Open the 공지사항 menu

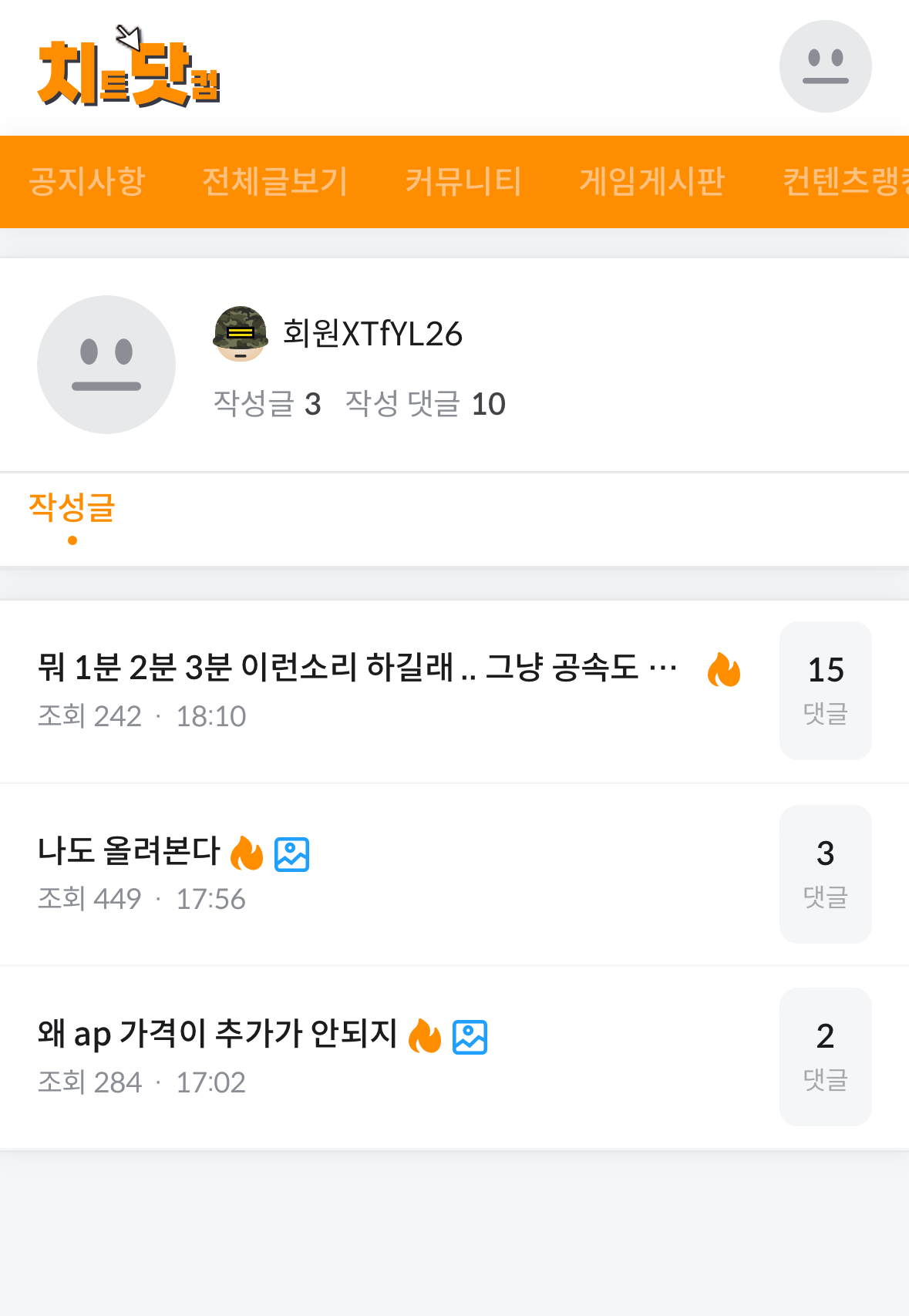86,182
